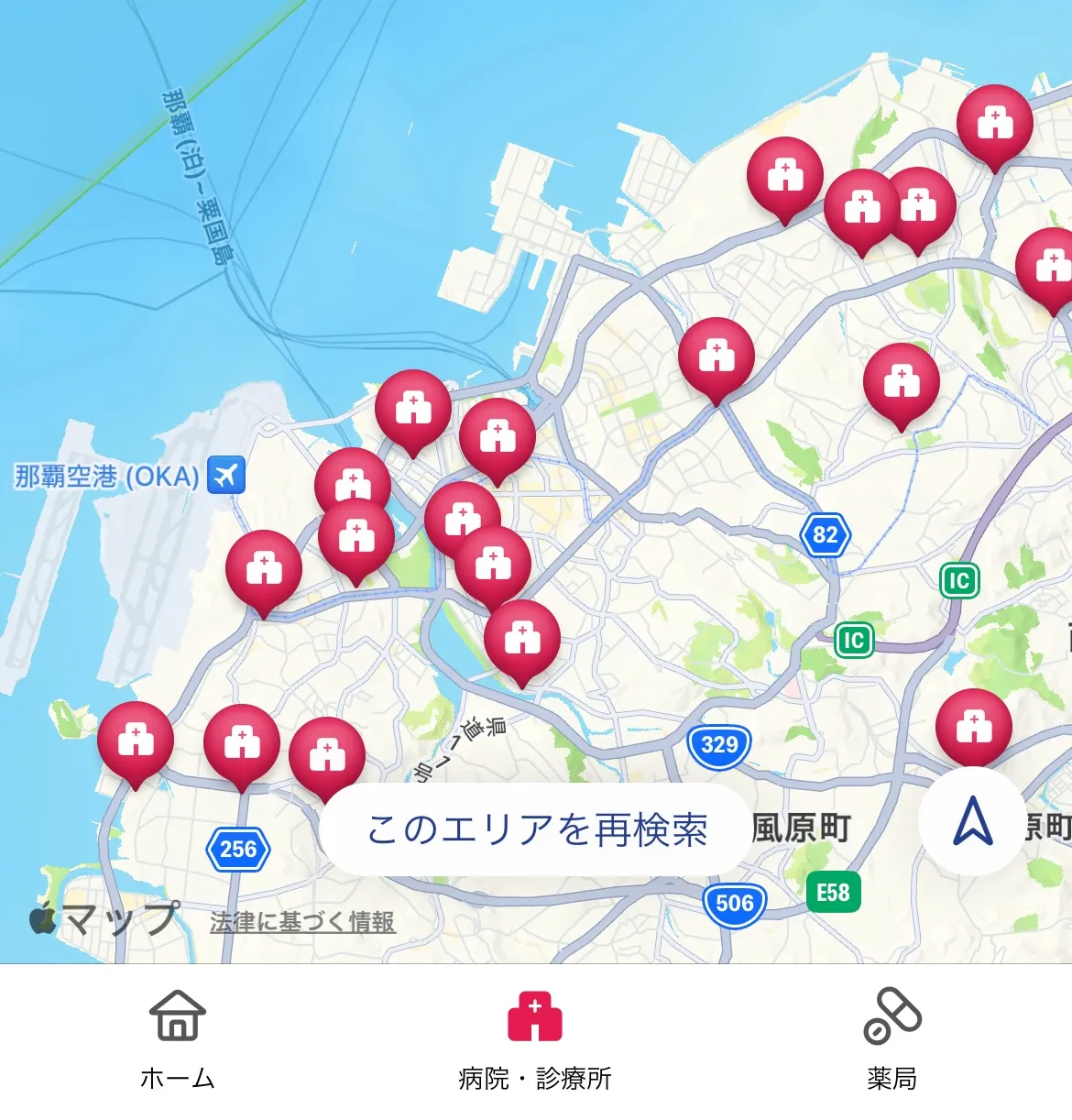
Task: Open the 病院・診療所 tab
Action: (535, 1039)
